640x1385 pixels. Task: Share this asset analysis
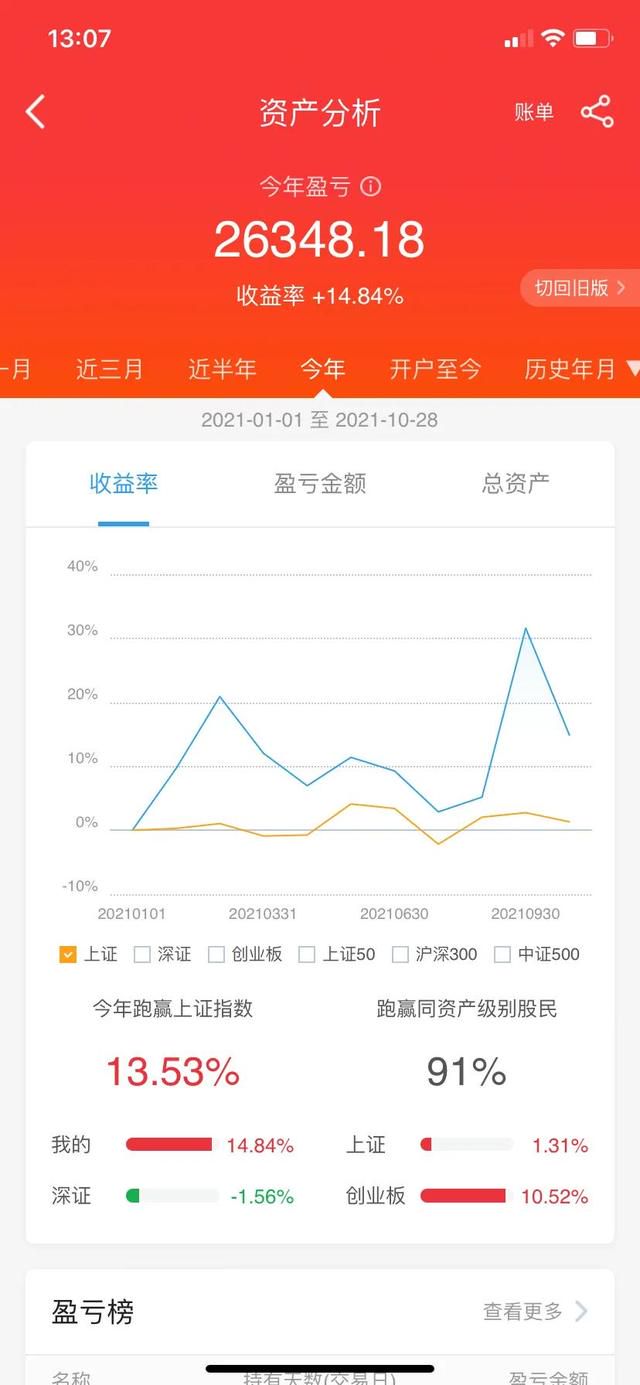pos(597,112)
